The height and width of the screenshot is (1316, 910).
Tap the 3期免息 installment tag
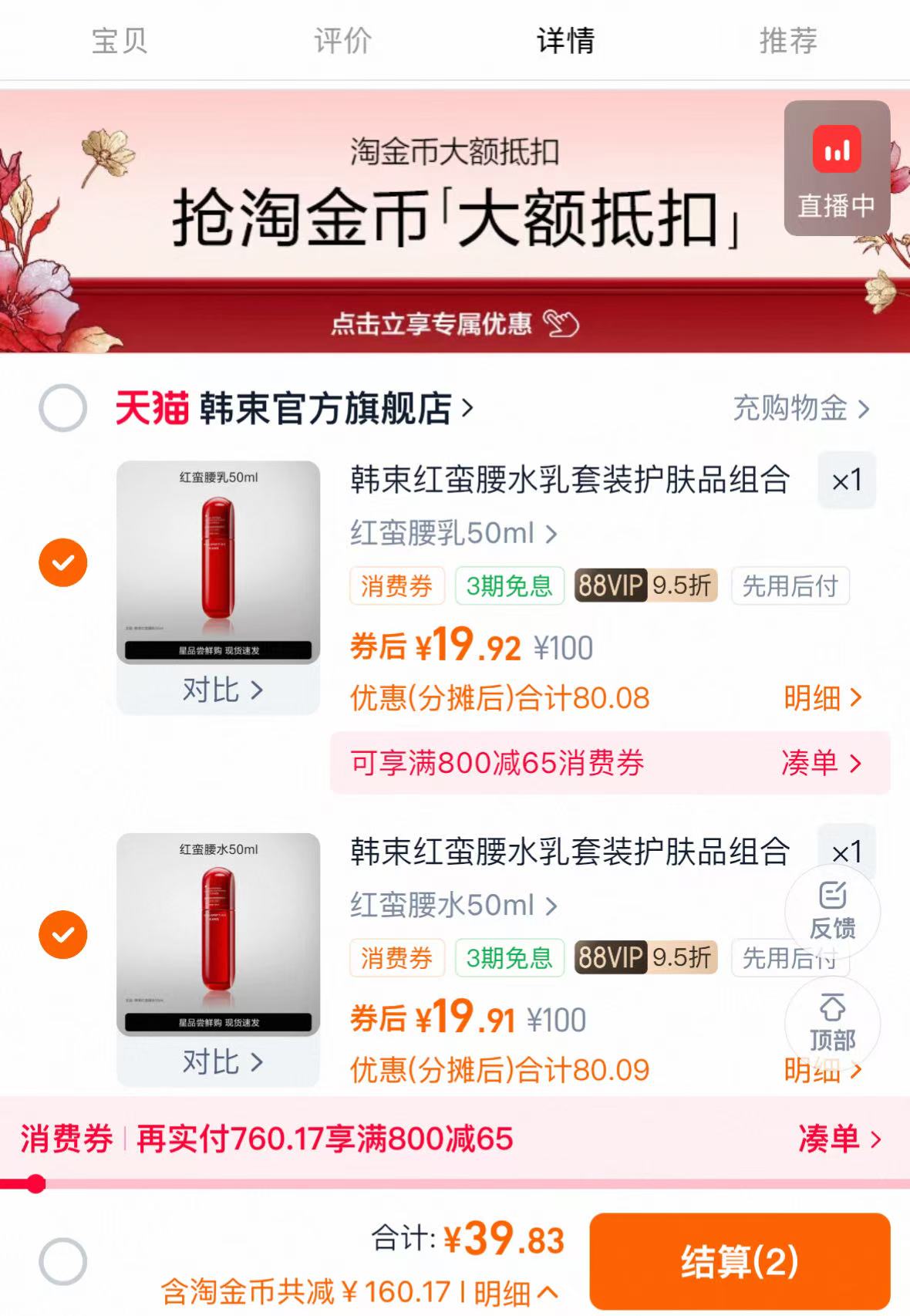coord(509,586)
